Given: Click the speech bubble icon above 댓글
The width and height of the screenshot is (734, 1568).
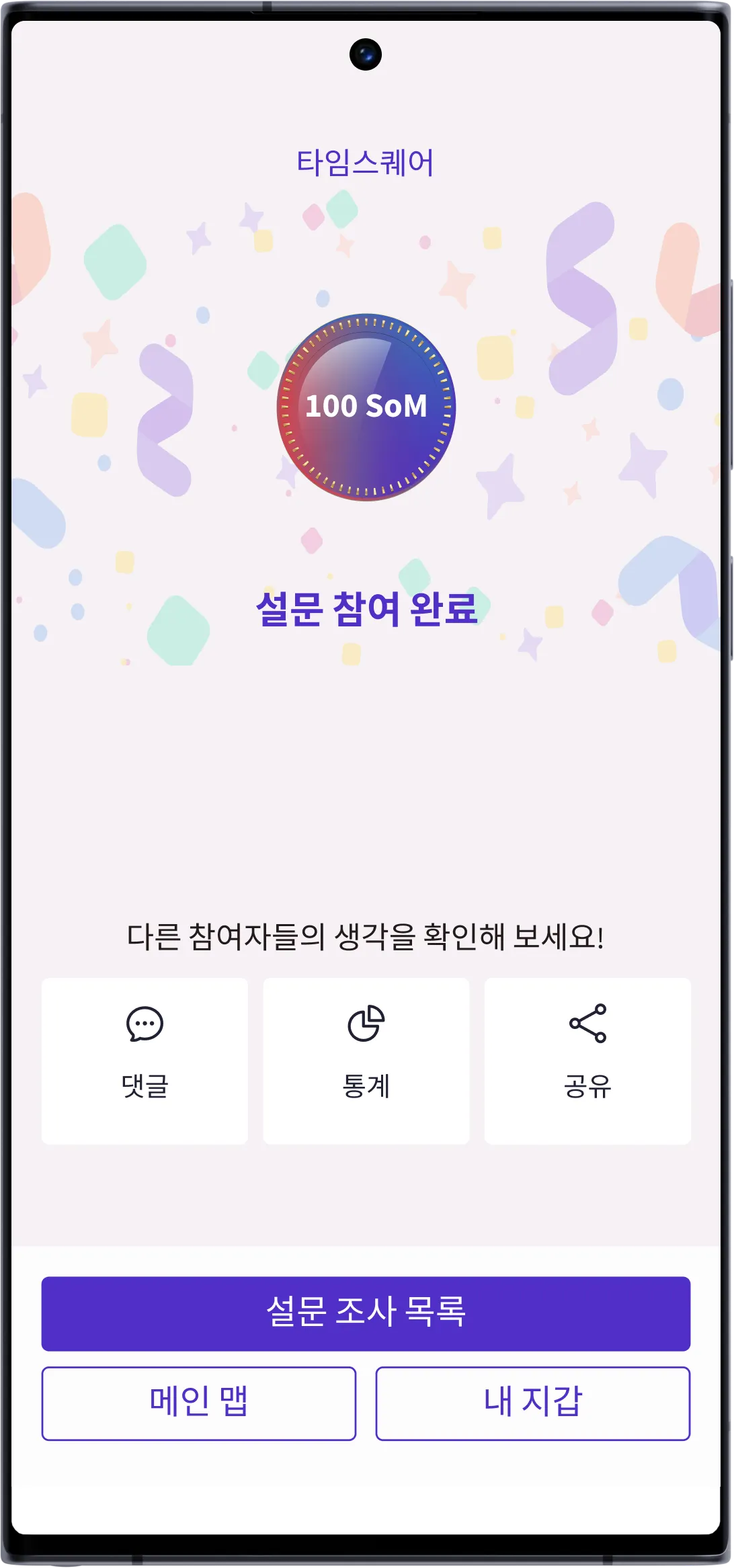Looking at the screenshot, I should click(146, 1024).
